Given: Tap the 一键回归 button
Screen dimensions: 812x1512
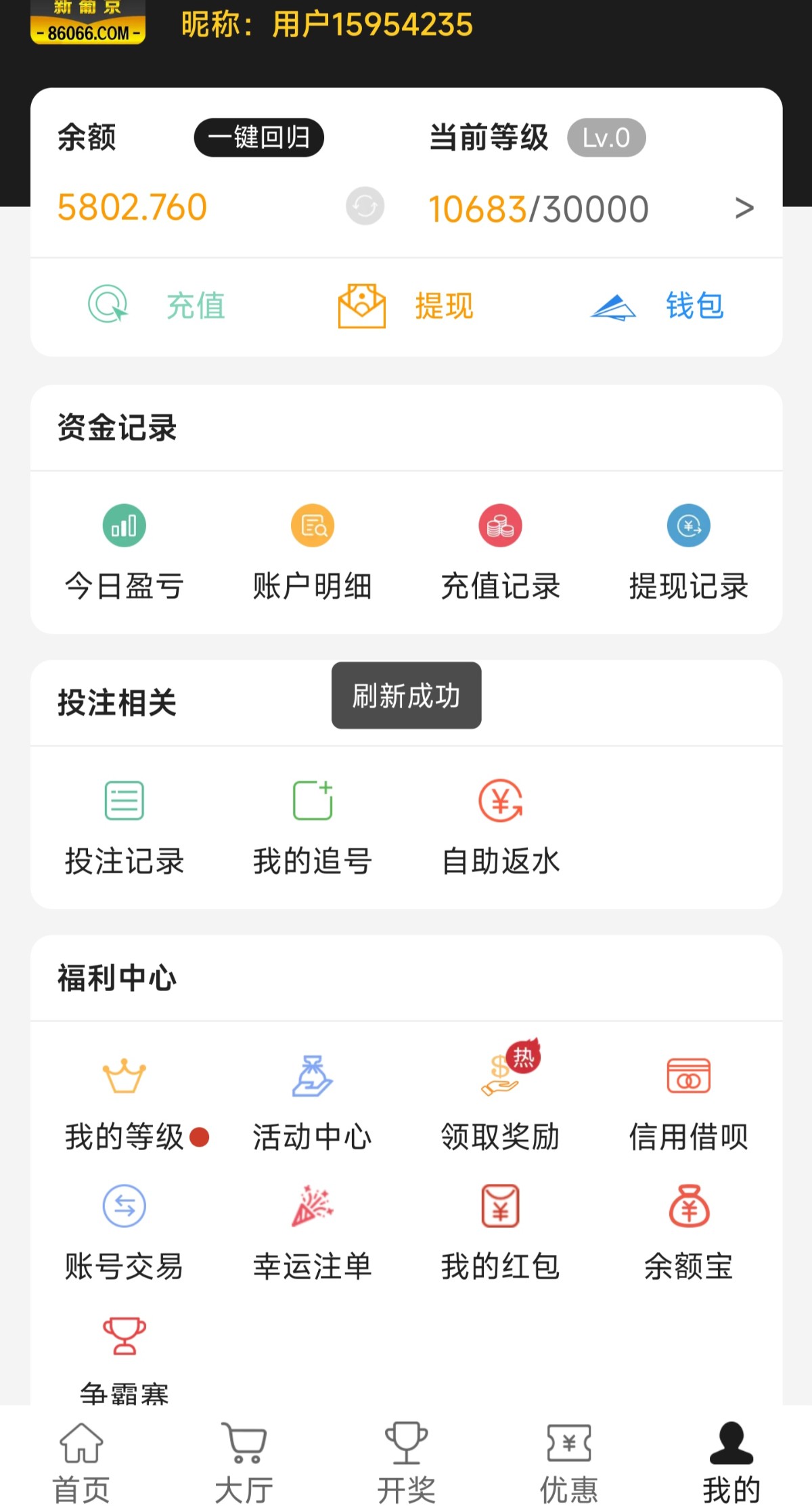Looking at the screenshot, I should (258, 138).
